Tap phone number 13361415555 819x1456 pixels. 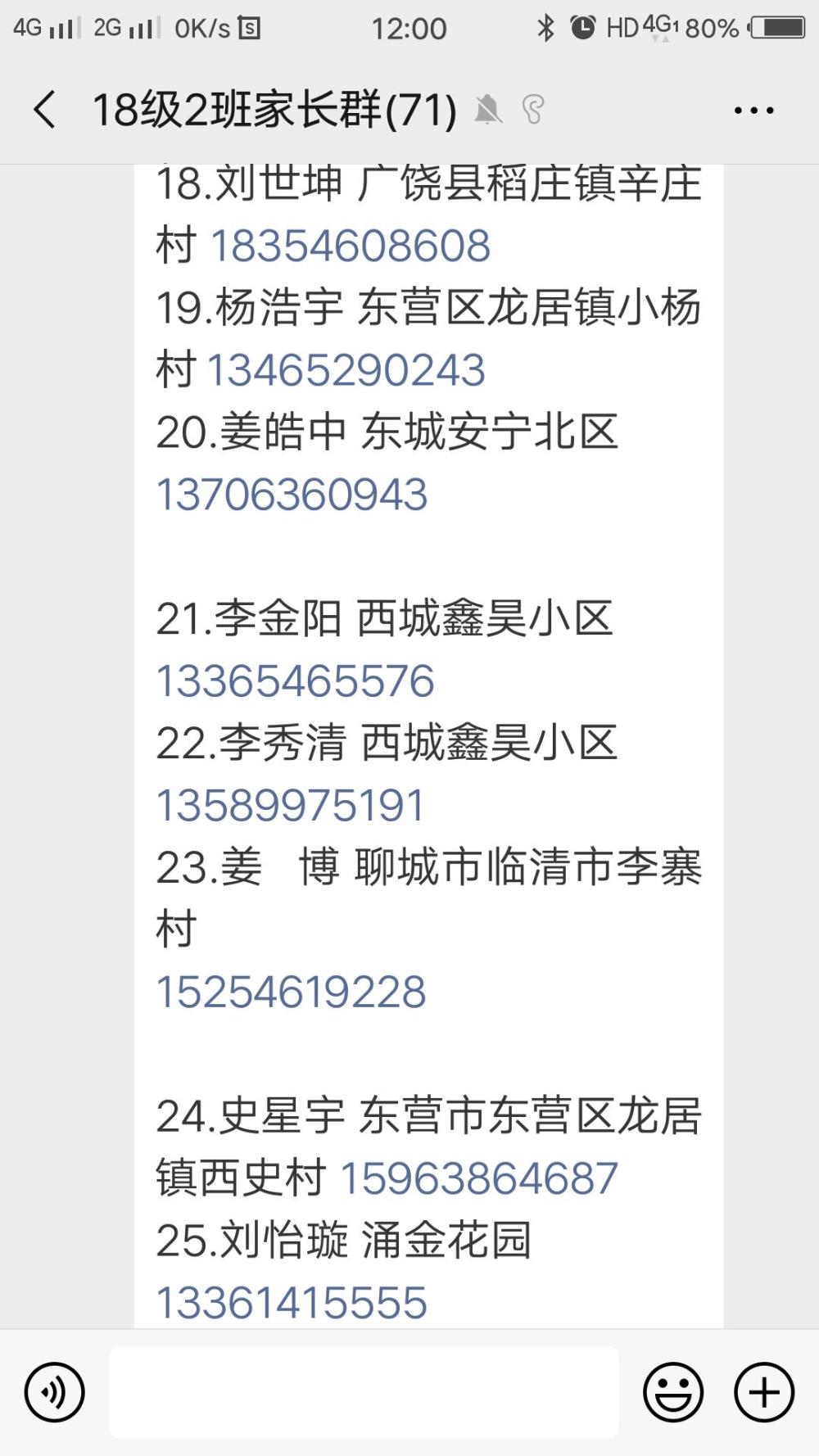[x=292, y=1303]
